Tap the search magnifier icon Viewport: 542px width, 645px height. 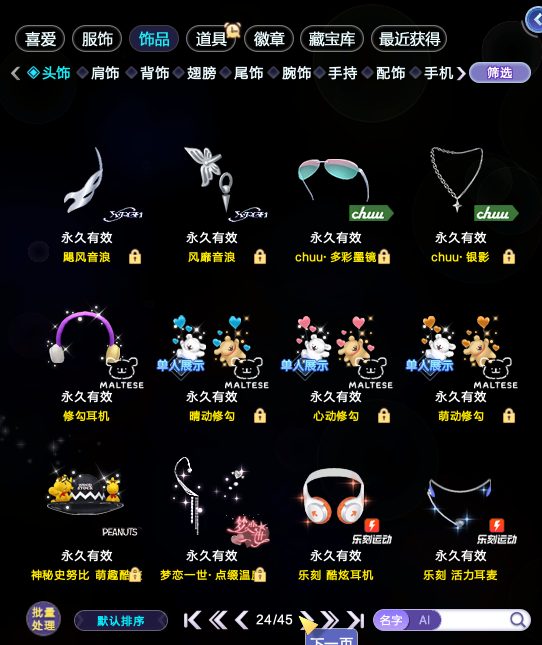518,619
